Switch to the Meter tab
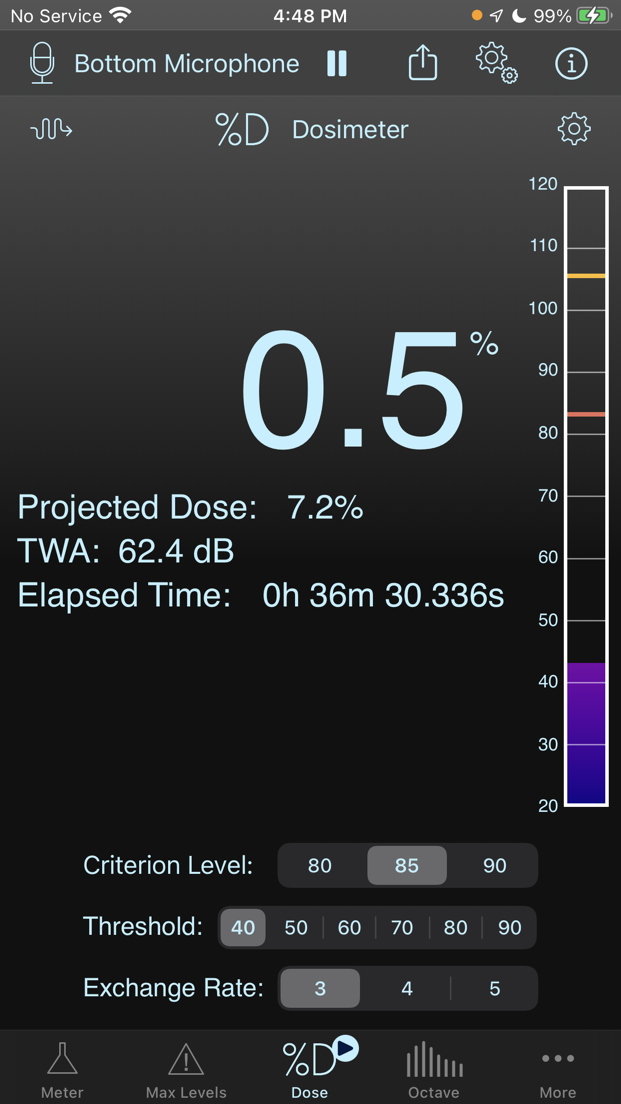Image resolution: width=621 pixels, height=1104 pixels. [62, 1069]
